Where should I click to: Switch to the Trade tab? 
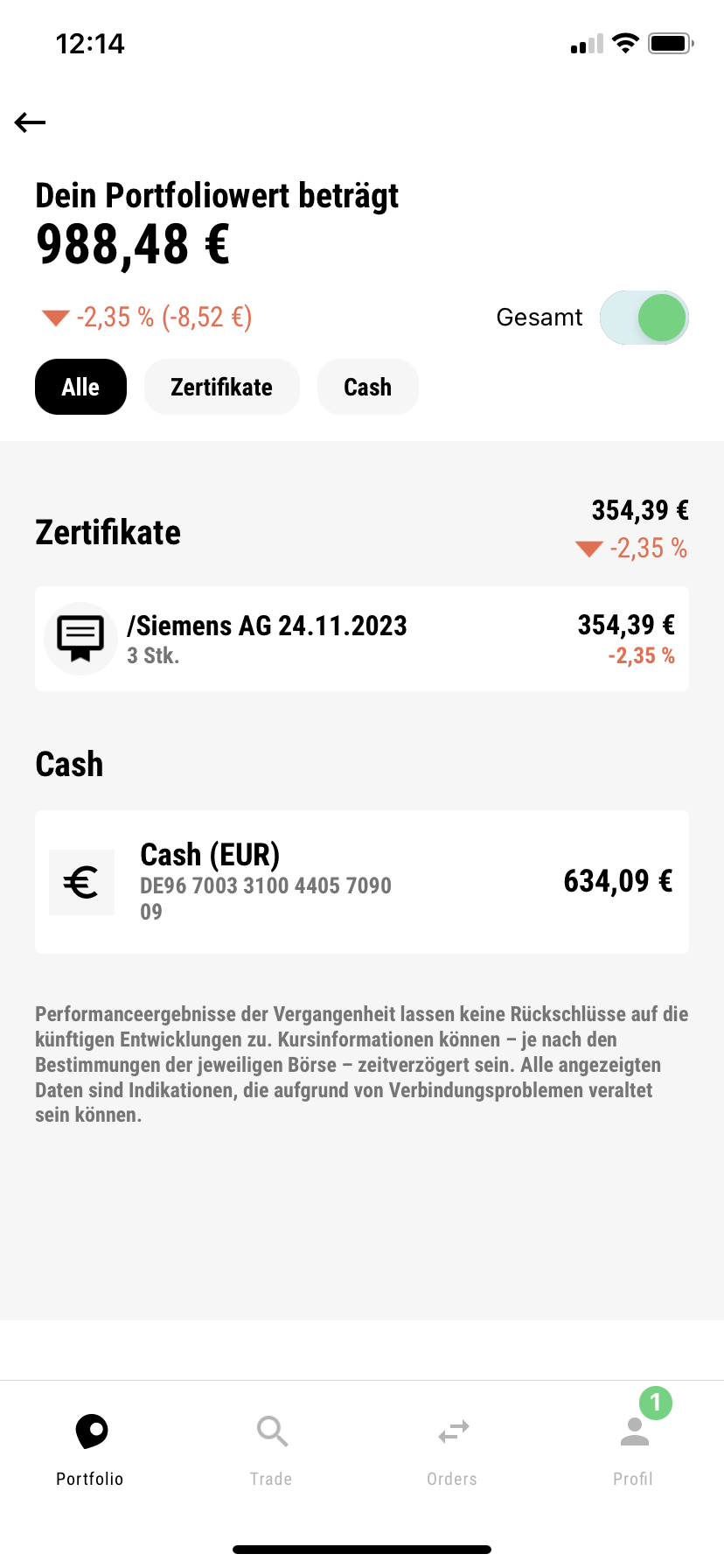(x=271, y=1449)
